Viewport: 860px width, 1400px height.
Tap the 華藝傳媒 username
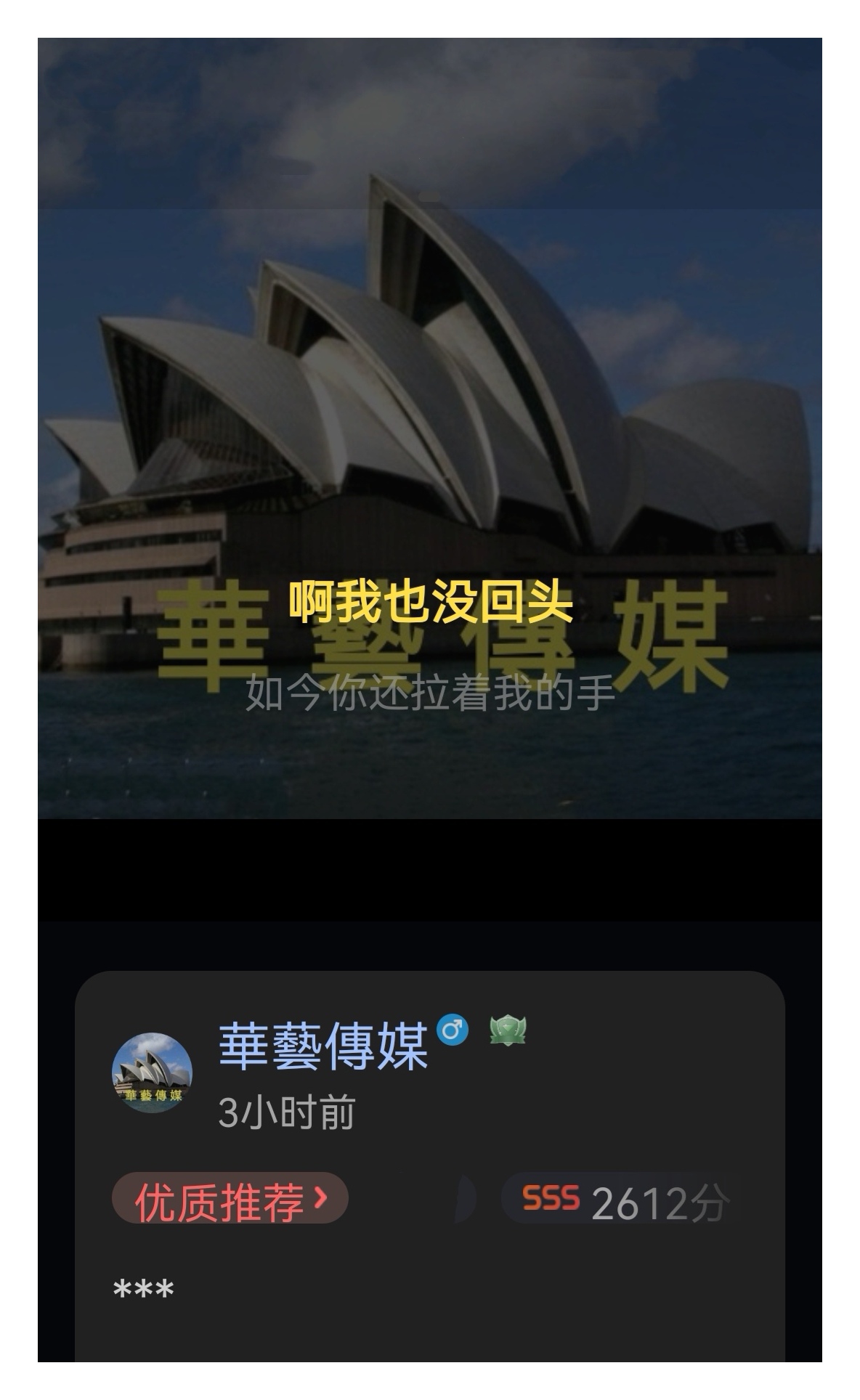pyautogui.click(x=323, y=1046)
